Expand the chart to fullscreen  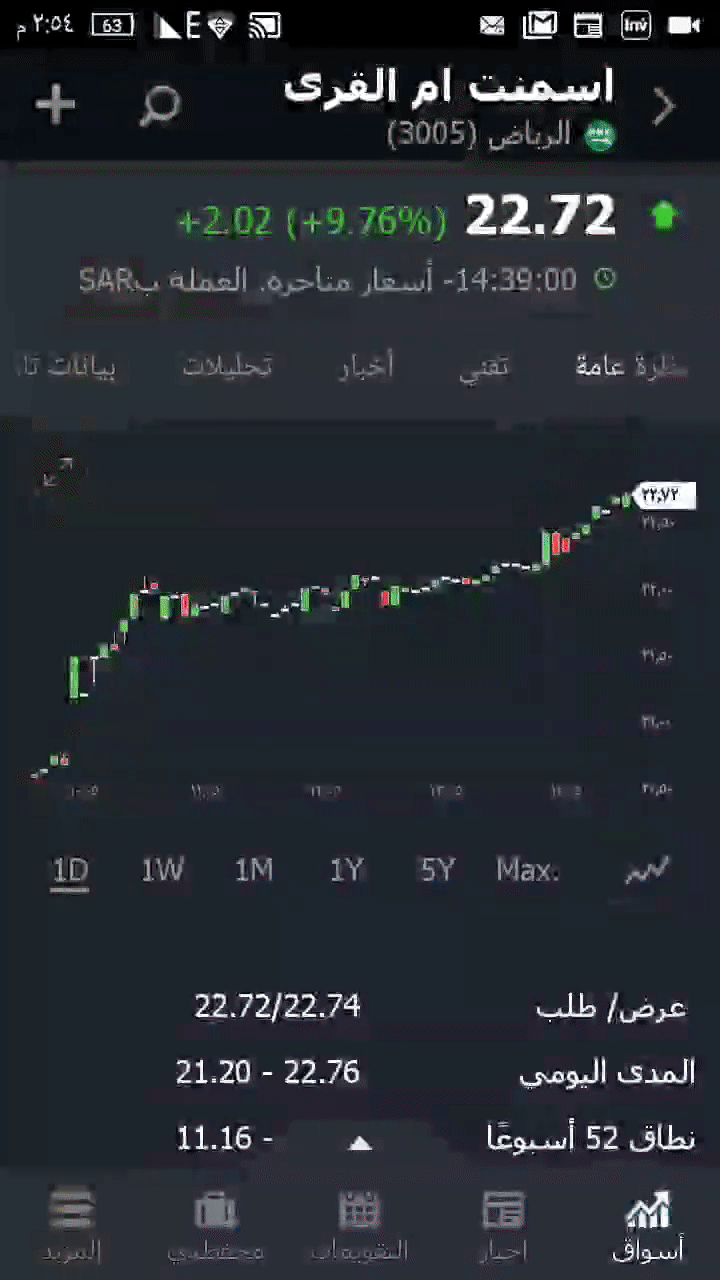click(x=59, y=474)
